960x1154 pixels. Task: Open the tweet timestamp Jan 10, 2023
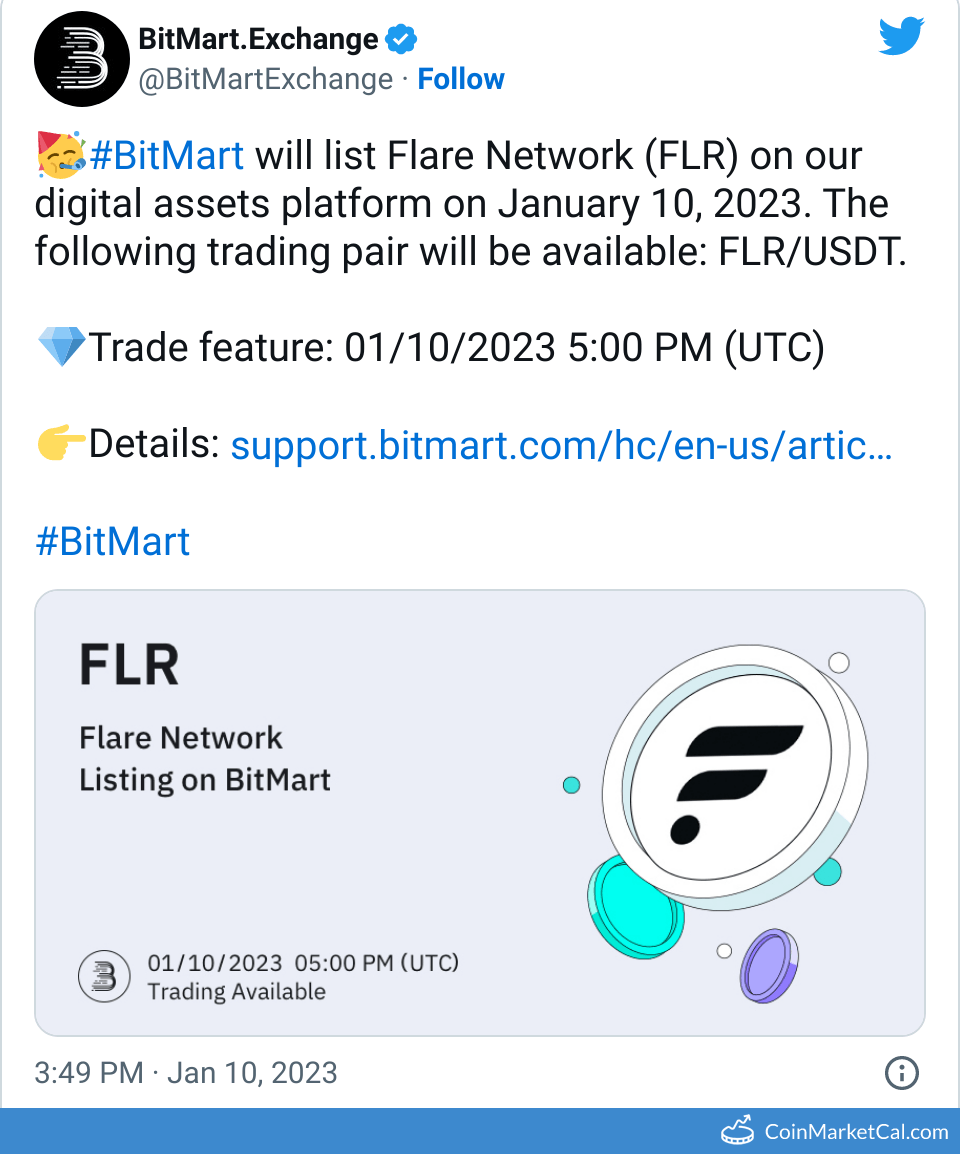pyautogui.click(x=186, y=1073)
